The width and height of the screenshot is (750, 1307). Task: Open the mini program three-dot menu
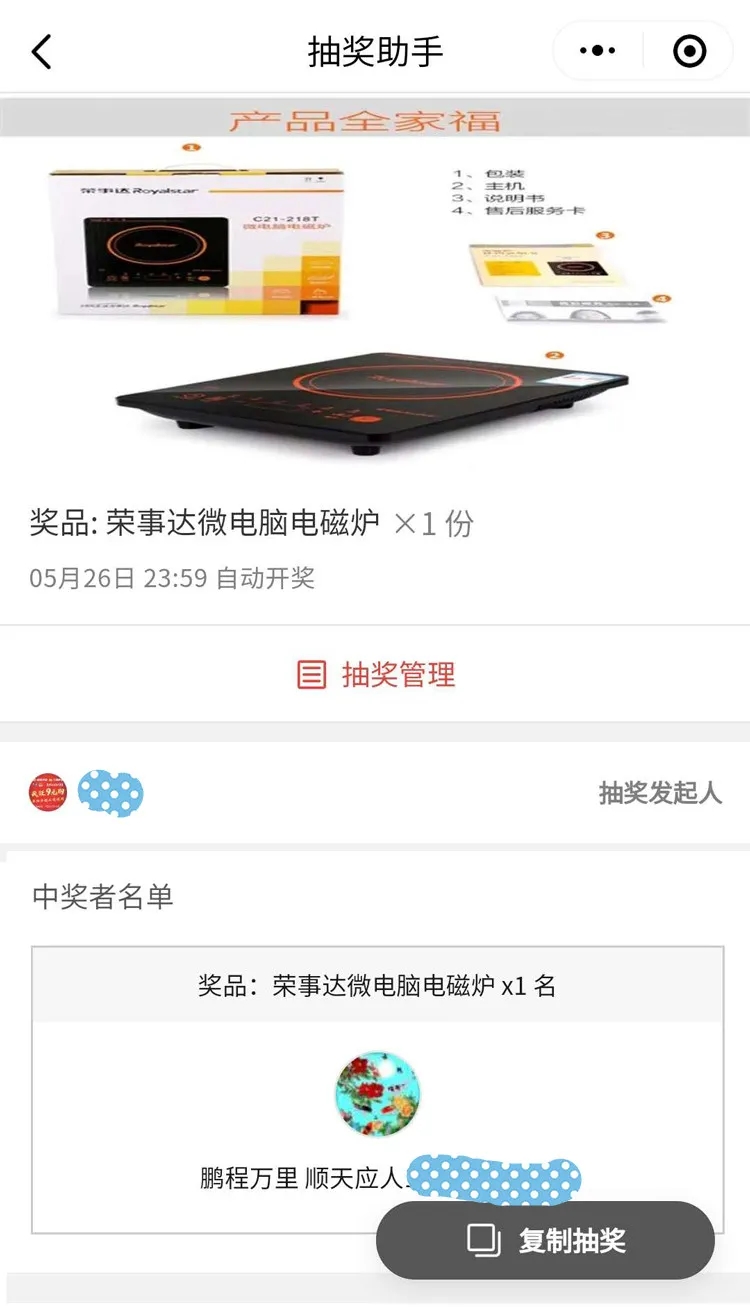(x=597, y=51)
